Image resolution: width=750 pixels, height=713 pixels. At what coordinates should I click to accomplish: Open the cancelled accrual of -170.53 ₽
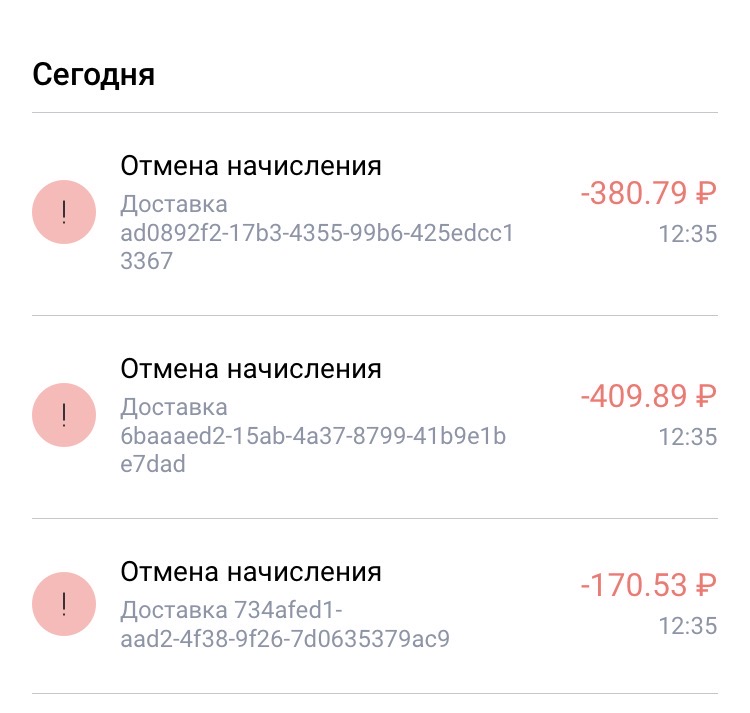(374, 605)
